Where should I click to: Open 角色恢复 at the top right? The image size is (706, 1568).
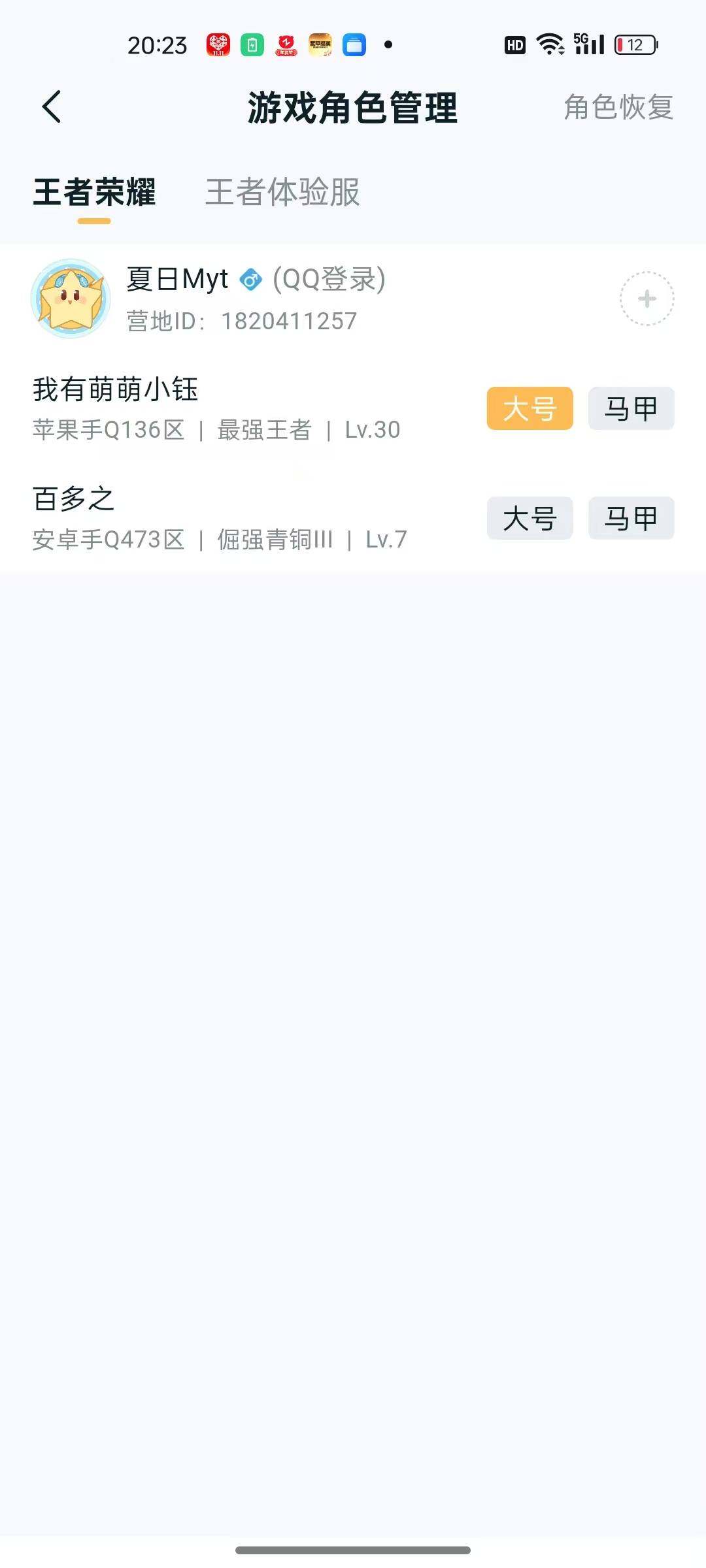pyautogui.click(x=618, y=108)
